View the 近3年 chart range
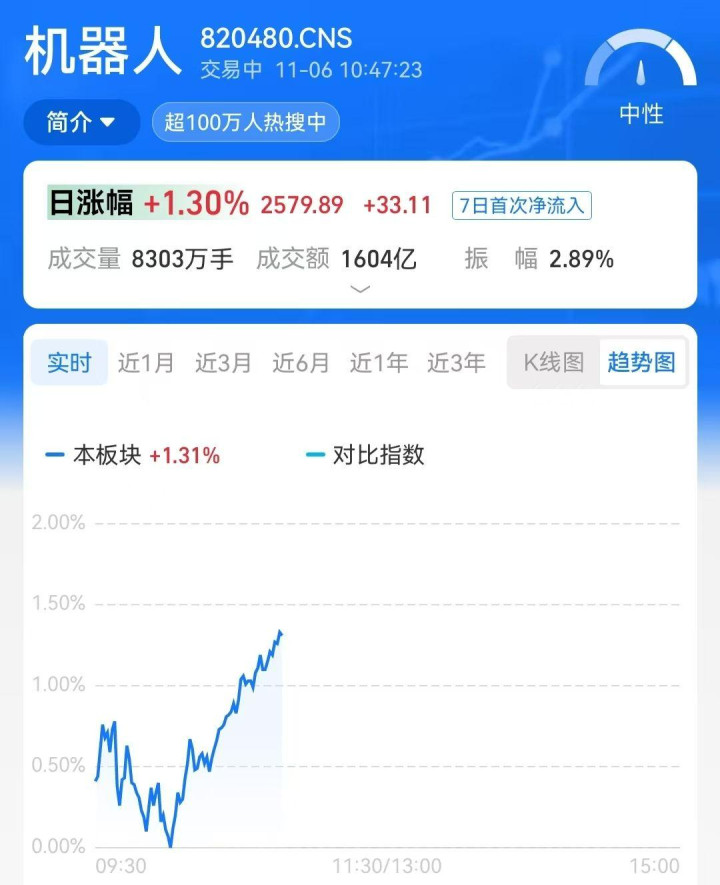 pyautogui.click(x=457, y=363)
